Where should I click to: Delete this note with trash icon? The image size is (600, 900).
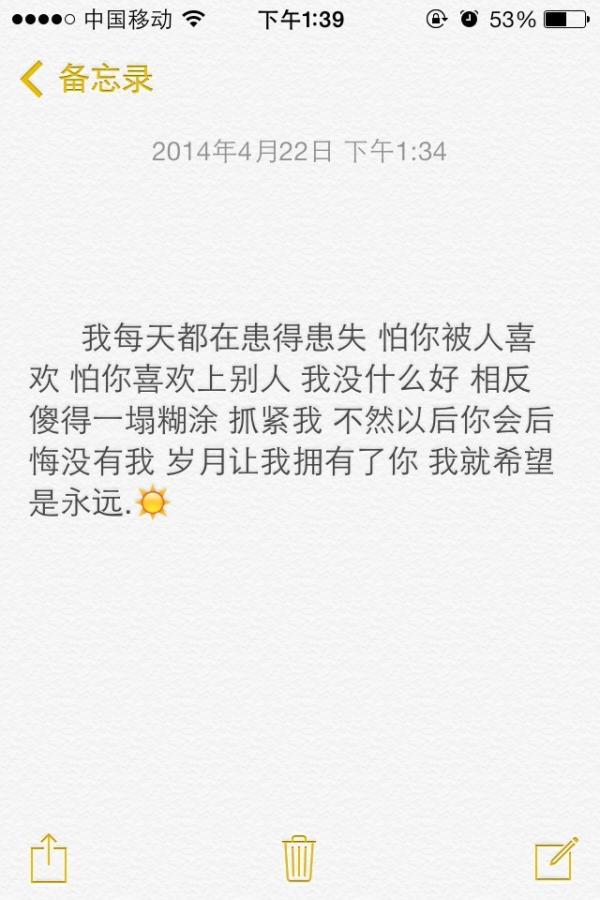pyautogui.click(x=299, y=857)
